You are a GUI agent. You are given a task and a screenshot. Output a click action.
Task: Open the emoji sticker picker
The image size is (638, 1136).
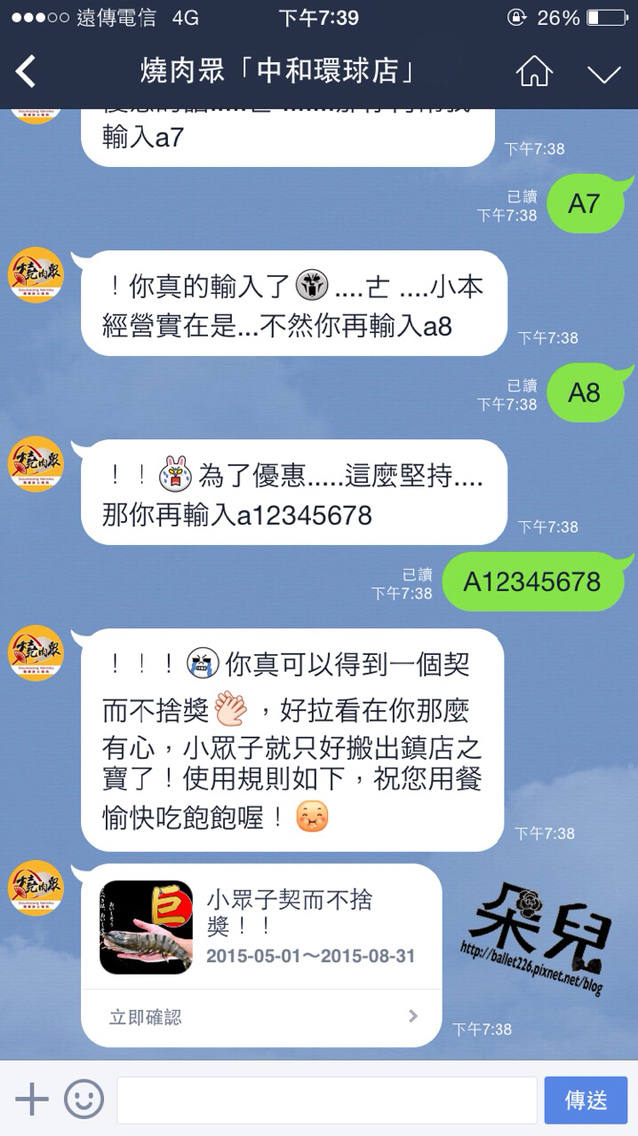tap(84, 1100)
